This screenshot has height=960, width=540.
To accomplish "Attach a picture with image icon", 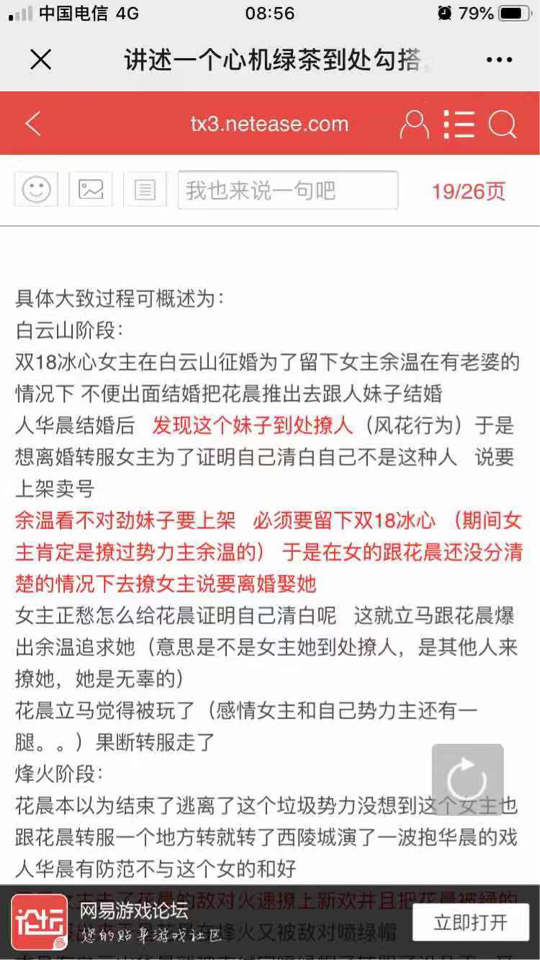I will point(91,190).
